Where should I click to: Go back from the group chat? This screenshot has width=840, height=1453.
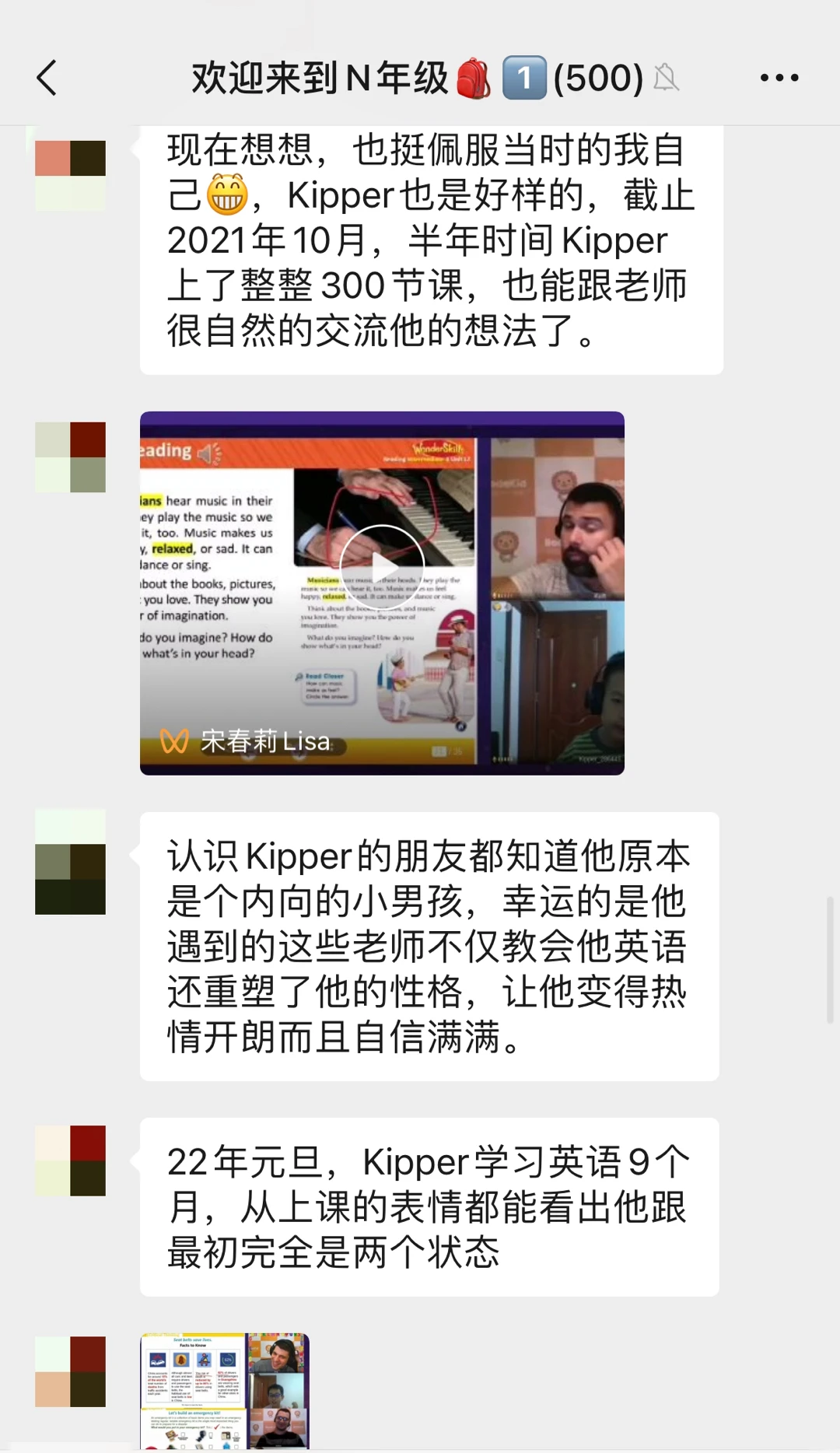coord(47,78)
